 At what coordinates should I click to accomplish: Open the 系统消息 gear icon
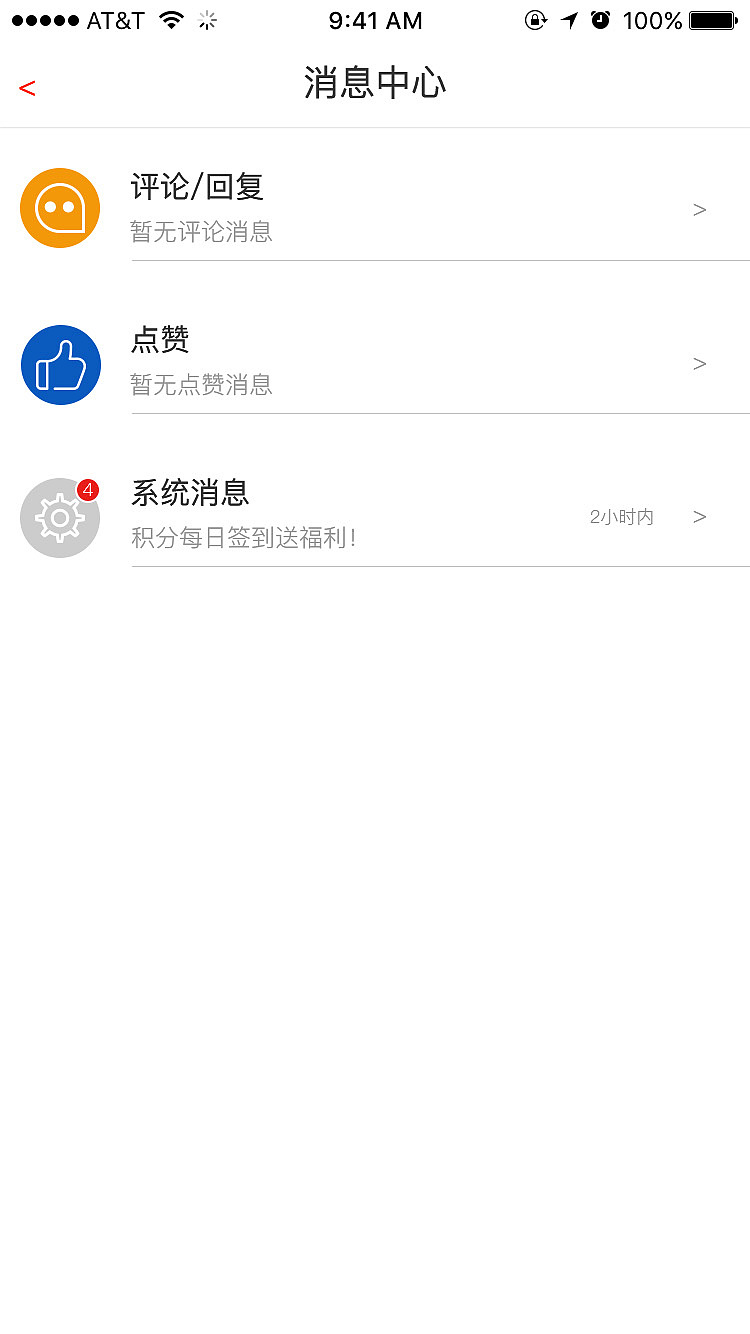point(60,518)
